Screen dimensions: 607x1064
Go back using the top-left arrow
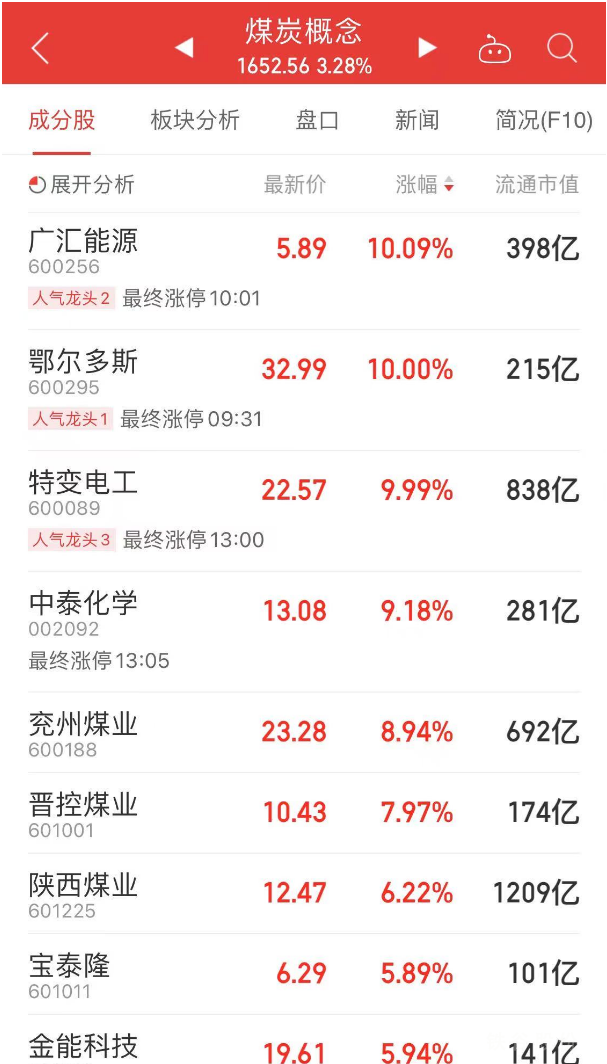coord(40,48)
